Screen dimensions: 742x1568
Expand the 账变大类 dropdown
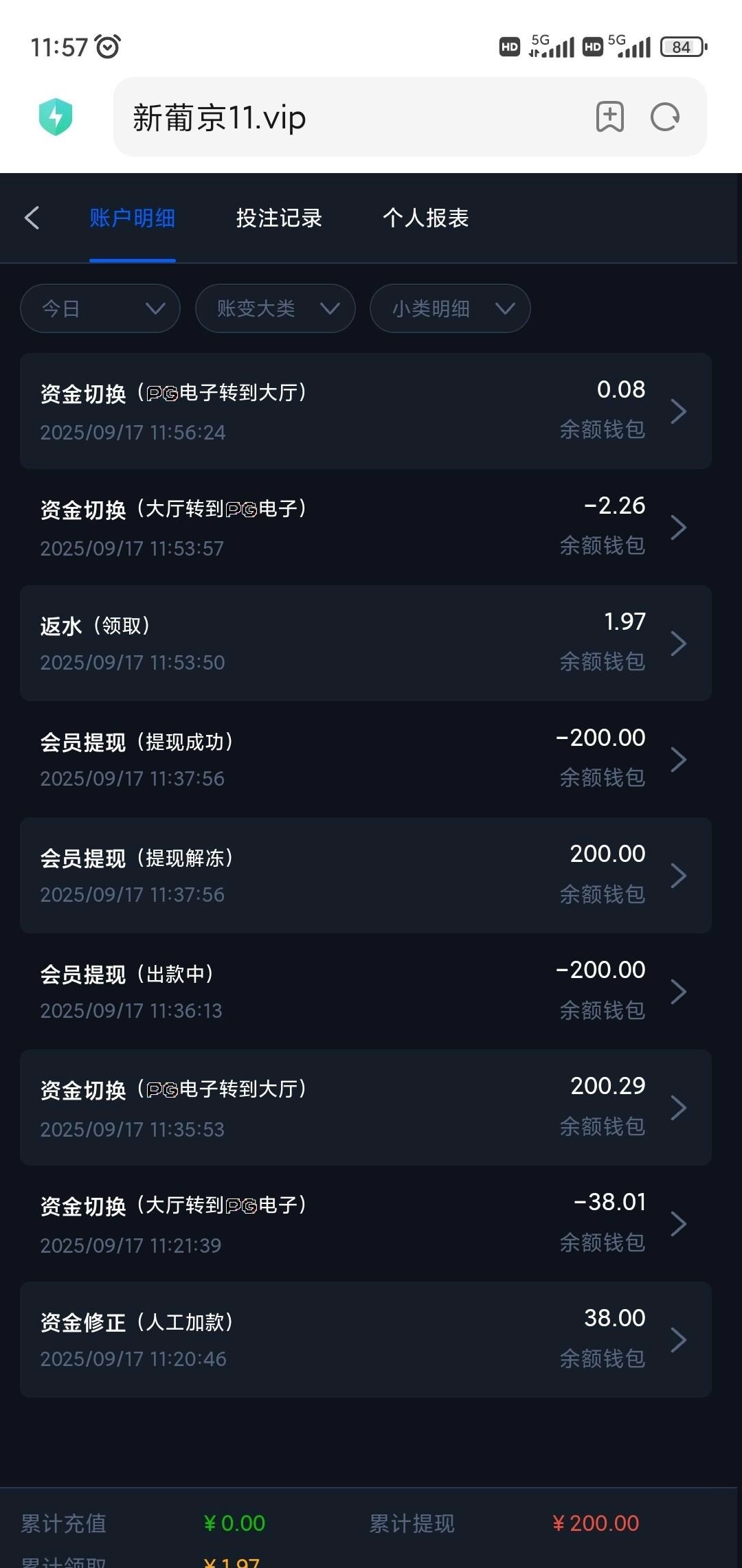275,308
